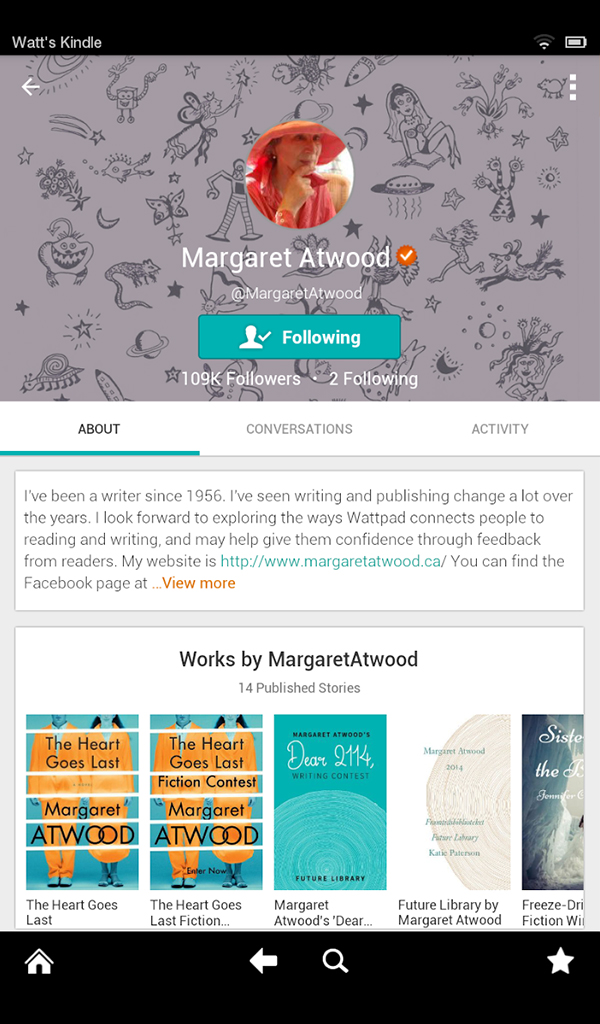Open the overflow menu on the profile

572,88
